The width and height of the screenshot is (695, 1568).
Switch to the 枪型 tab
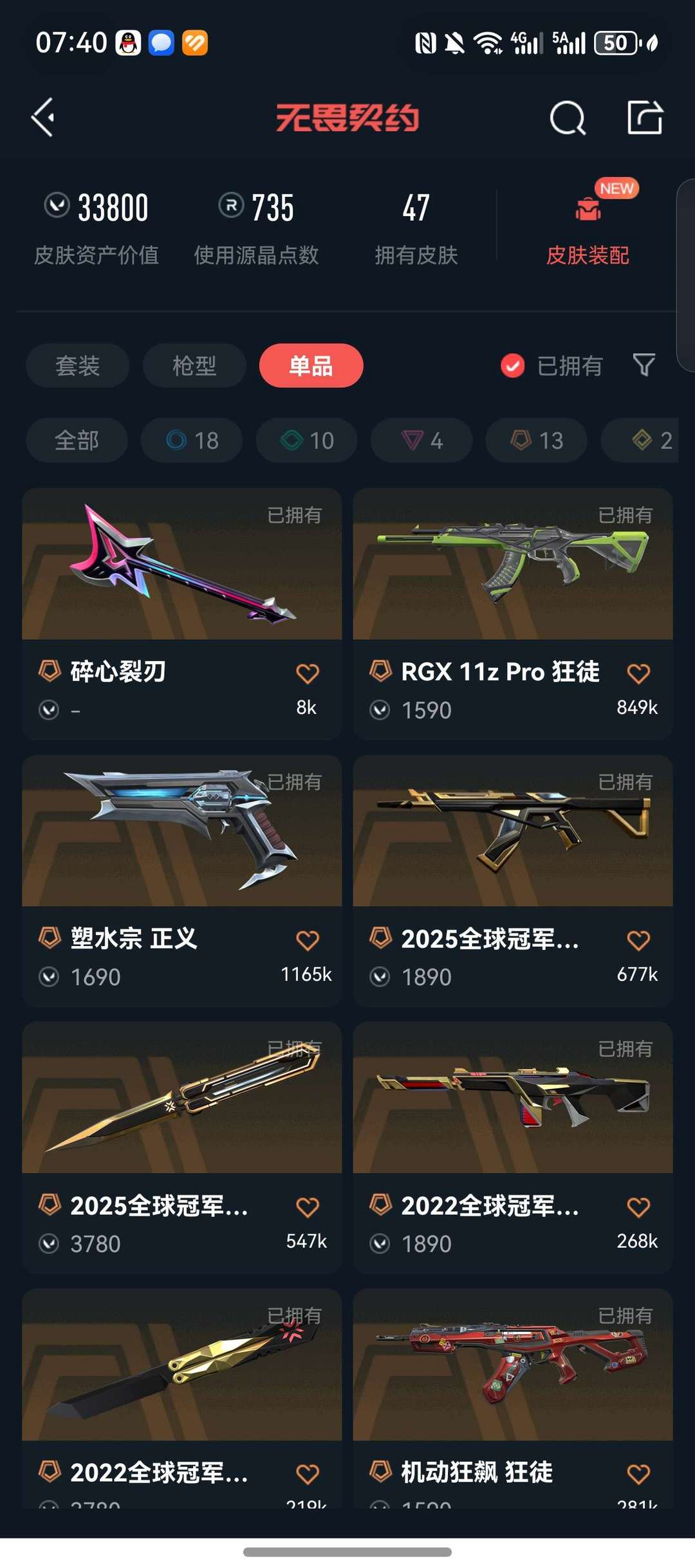point(194,365)
